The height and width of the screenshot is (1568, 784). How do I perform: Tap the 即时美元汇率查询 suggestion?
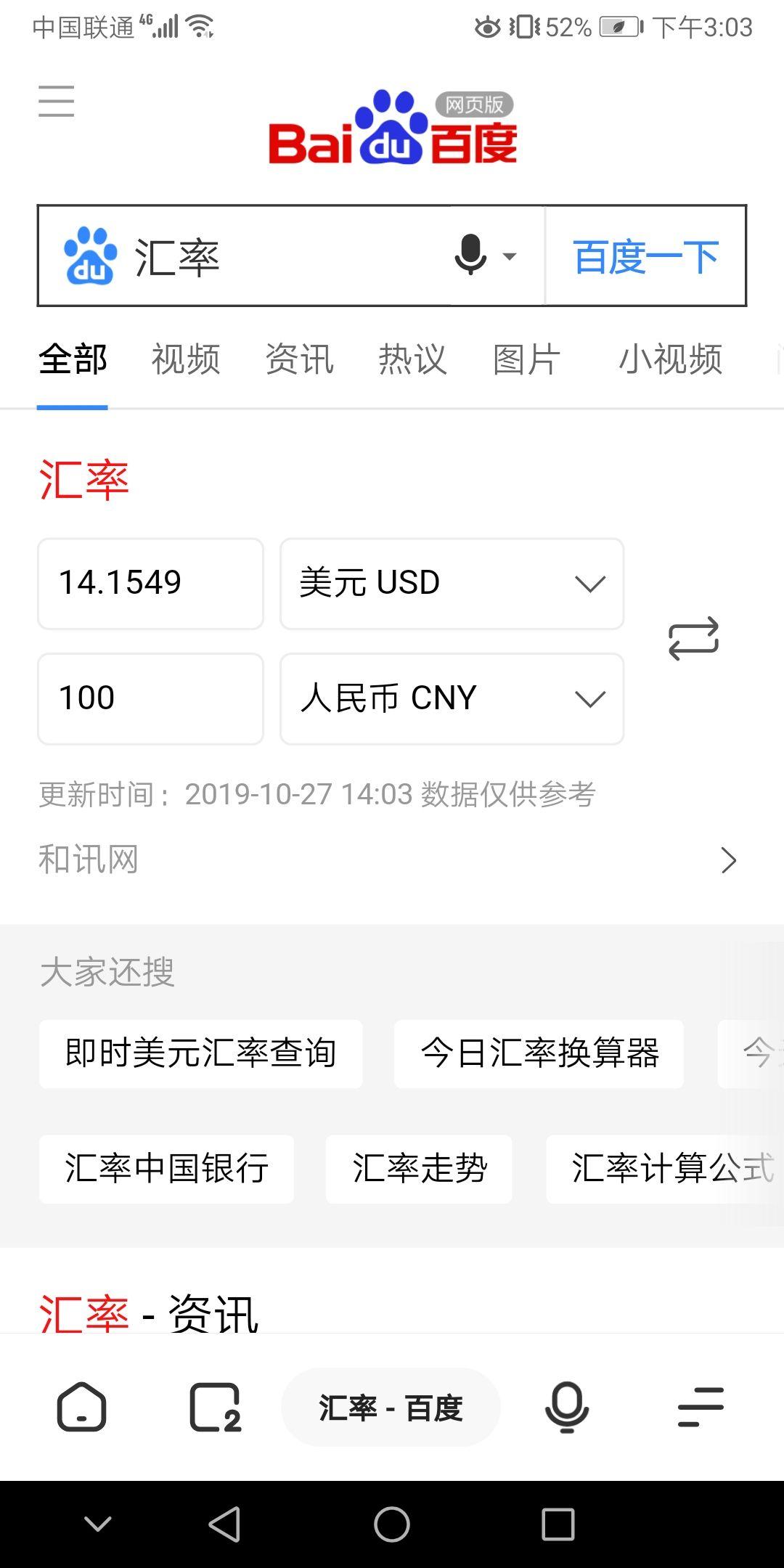(200, 1053)
